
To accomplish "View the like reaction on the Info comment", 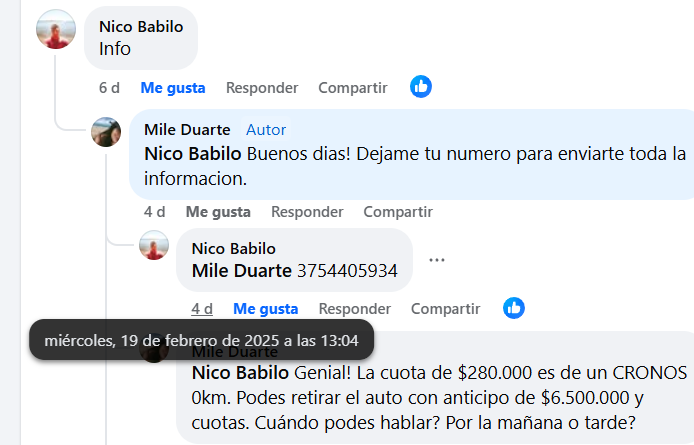I will [421, 87].
